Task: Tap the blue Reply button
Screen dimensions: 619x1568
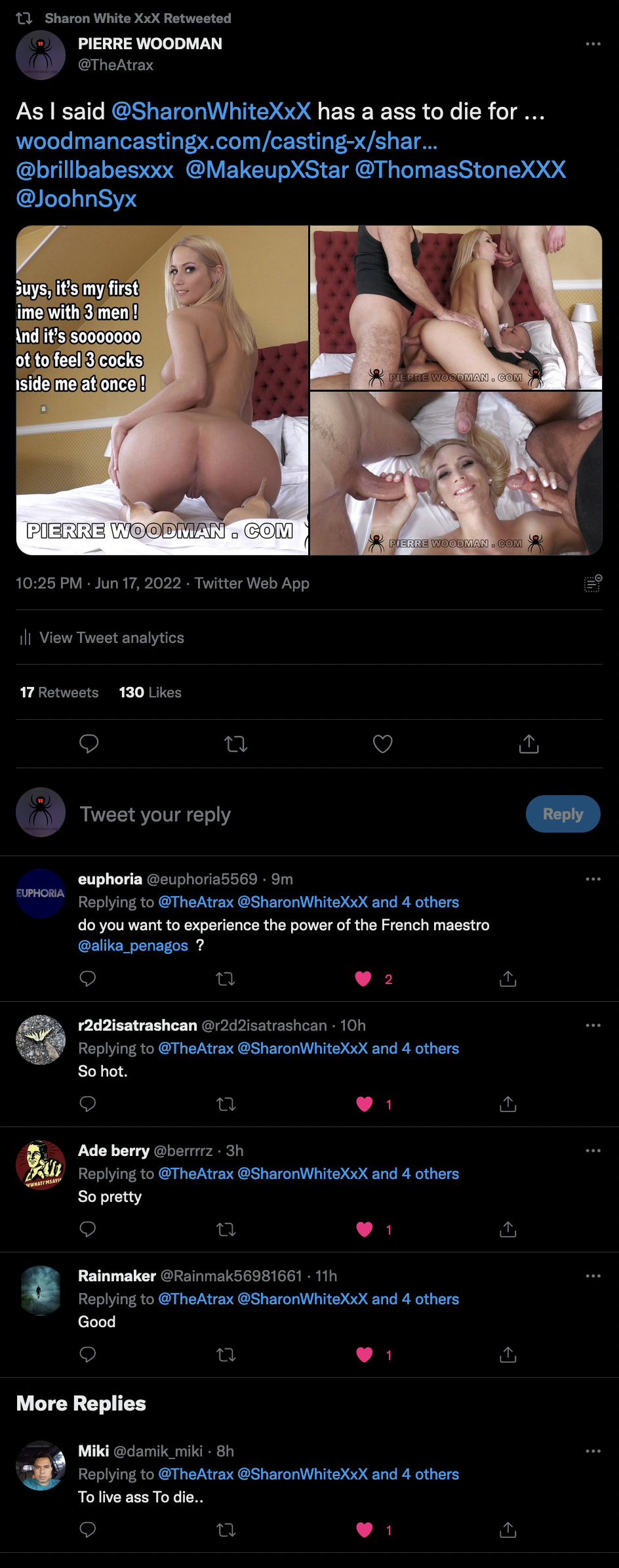Action: (x=563, y=814)
